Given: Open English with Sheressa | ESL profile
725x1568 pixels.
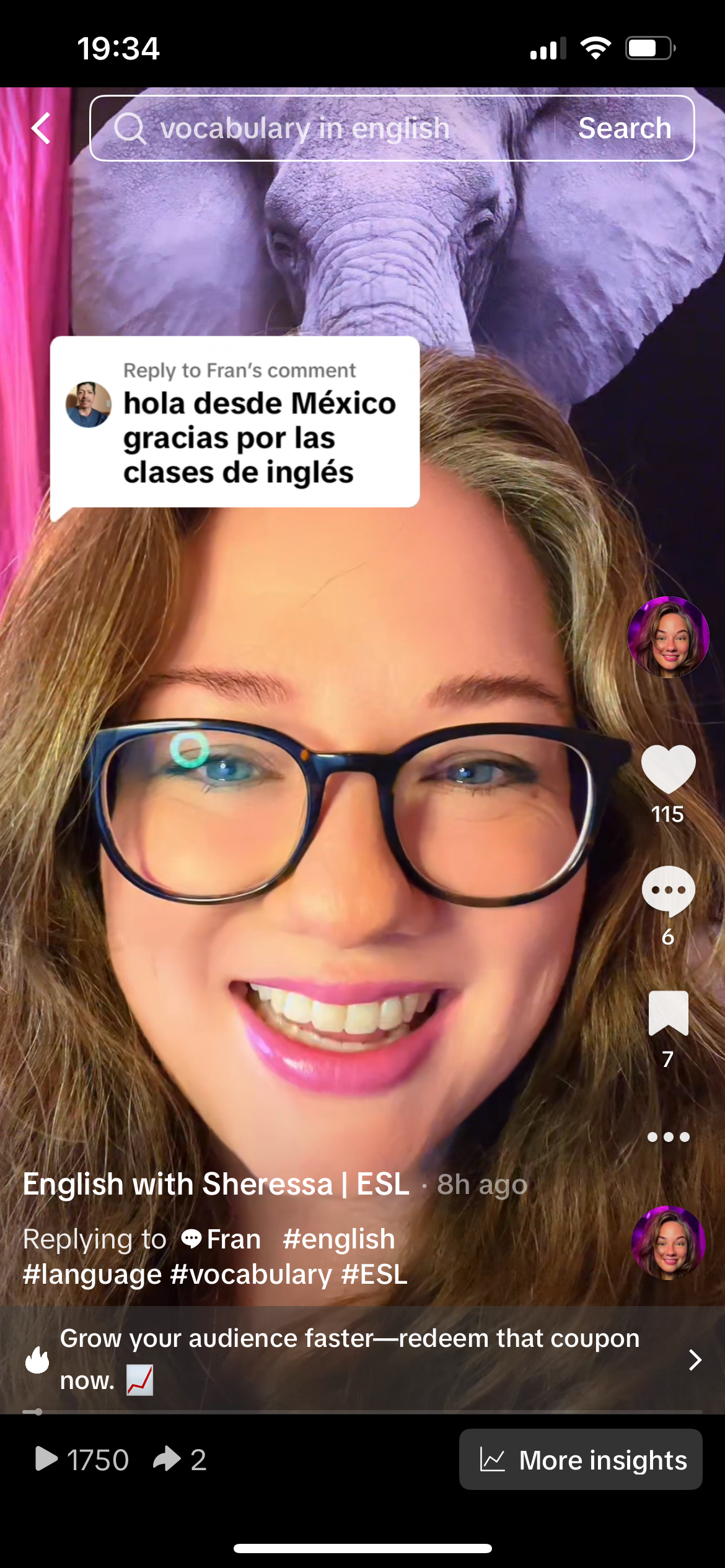Looking at the screenshot, I should (216, 1184).
